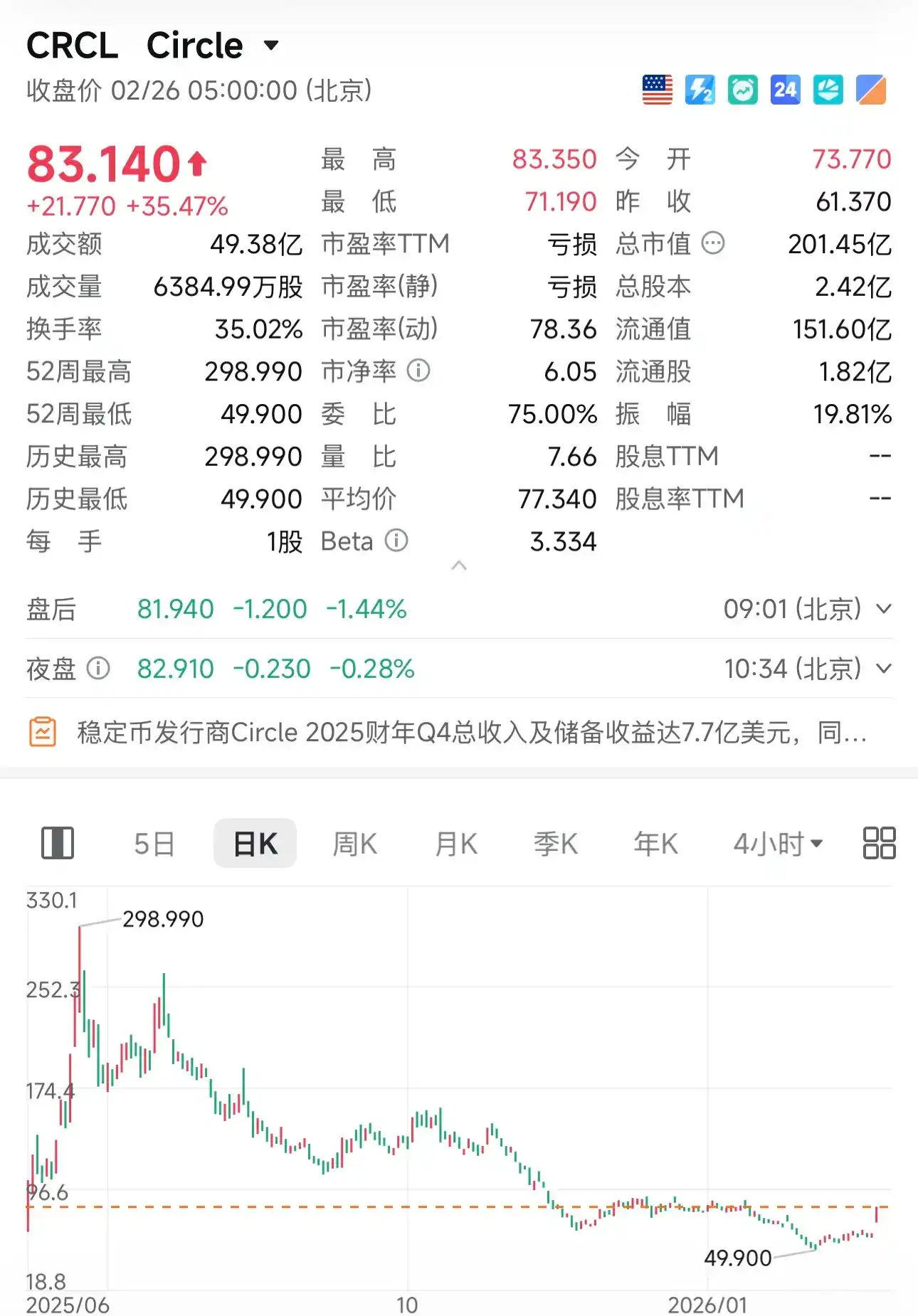Tap the US flag market icon
The width and height of the screenshot is (918, 1316).
[x=657, y=90]
